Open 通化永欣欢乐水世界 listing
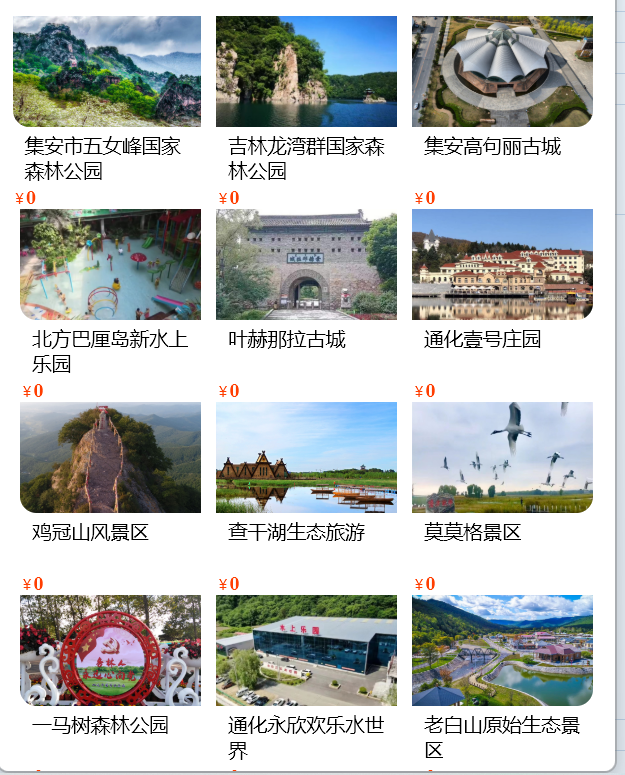 [306, 651]
